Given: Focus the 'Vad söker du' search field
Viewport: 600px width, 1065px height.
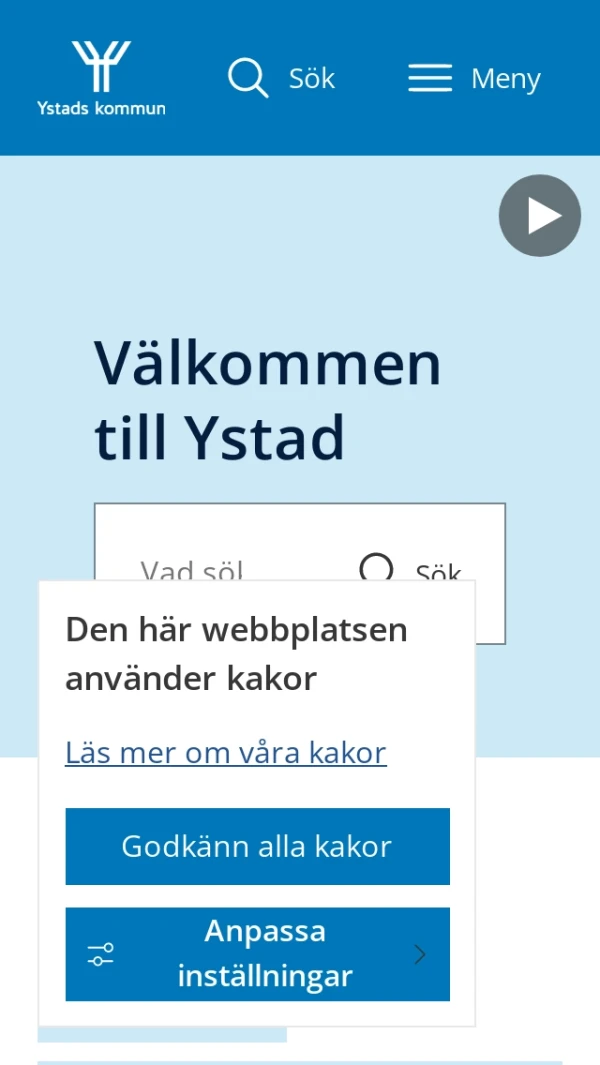Looking at the screenshot, I should click(220, 560).
